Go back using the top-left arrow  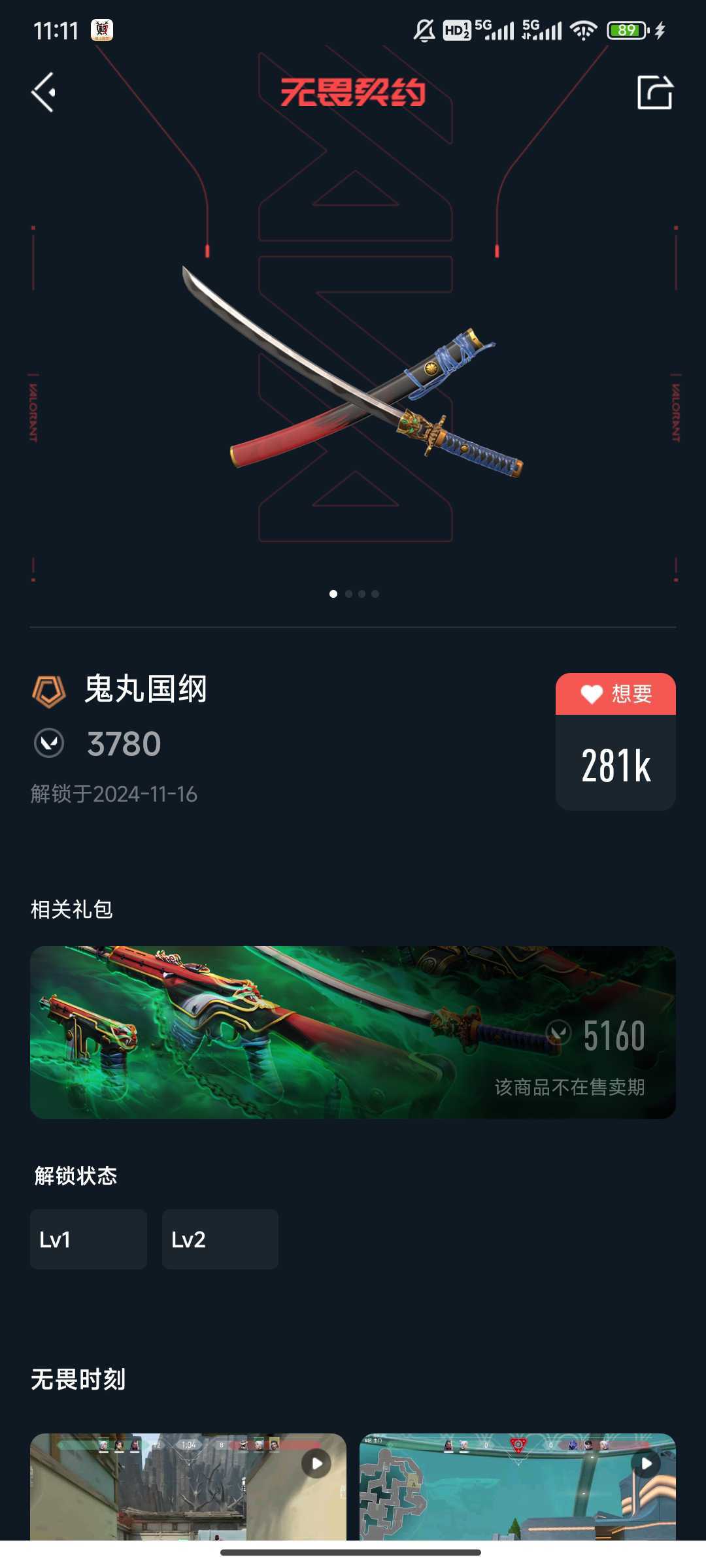[x=44, y=92]
